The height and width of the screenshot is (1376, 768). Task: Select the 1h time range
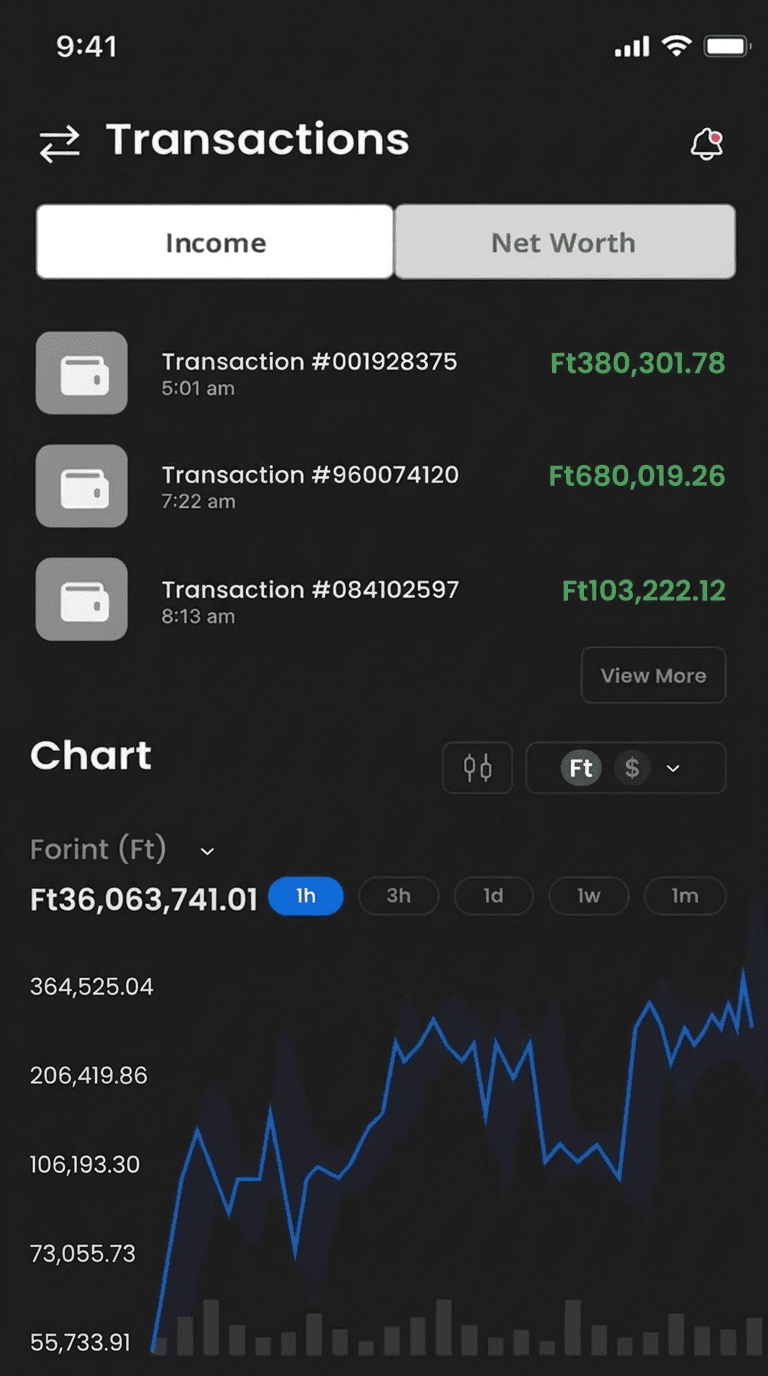pyautogui.click(x=306, y=896)
